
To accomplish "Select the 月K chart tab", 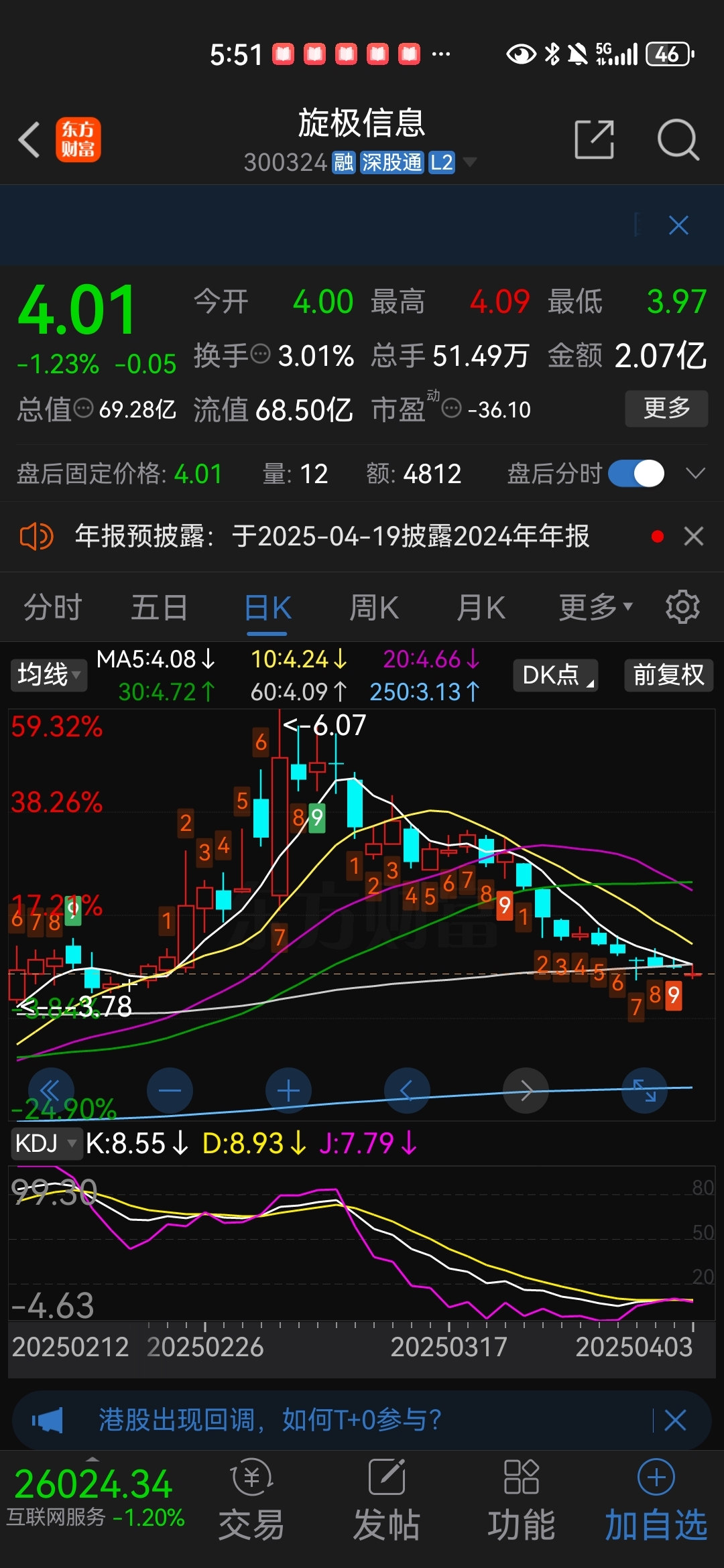I will click(x=480, y=608).
